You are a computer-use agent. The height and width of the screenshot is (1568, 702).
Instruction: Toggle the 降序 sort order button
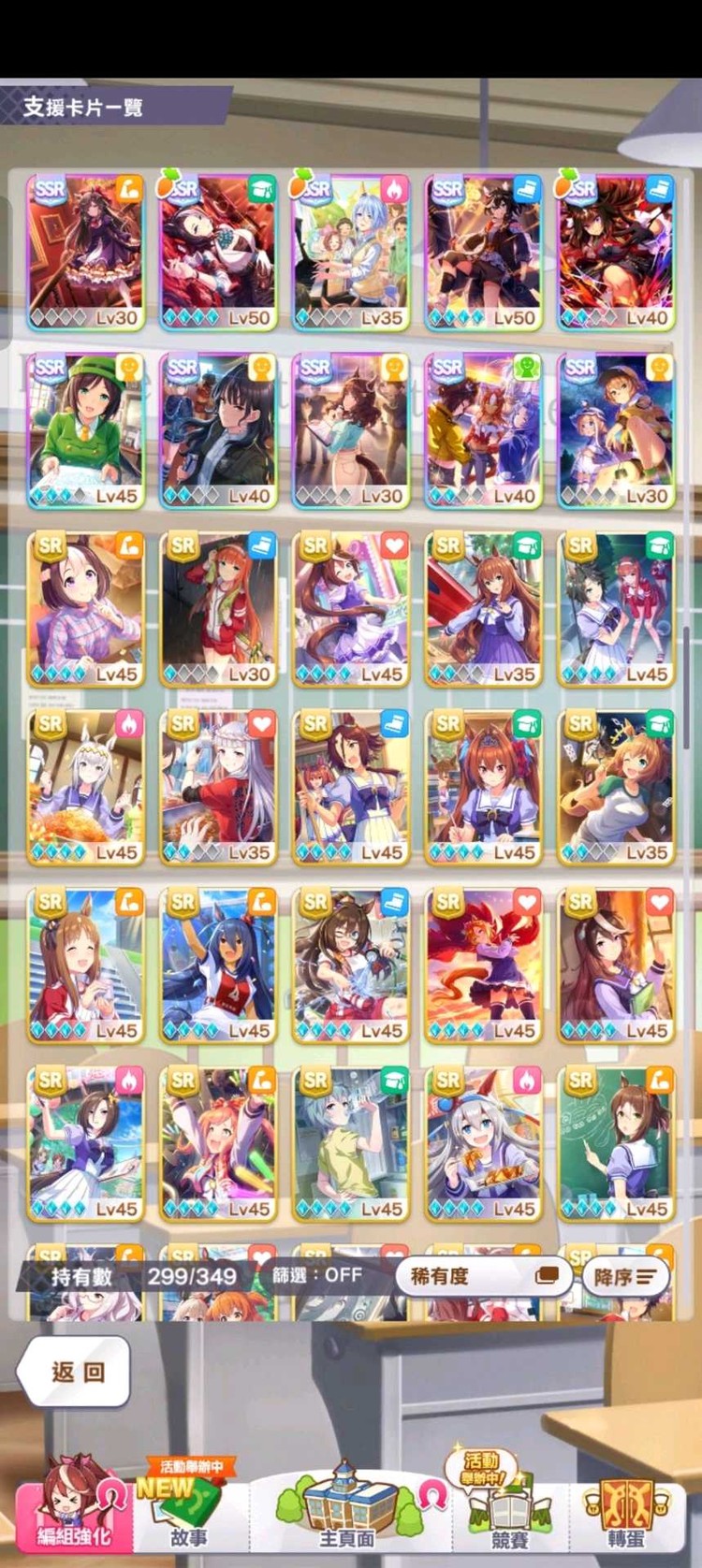point(625,1276)
